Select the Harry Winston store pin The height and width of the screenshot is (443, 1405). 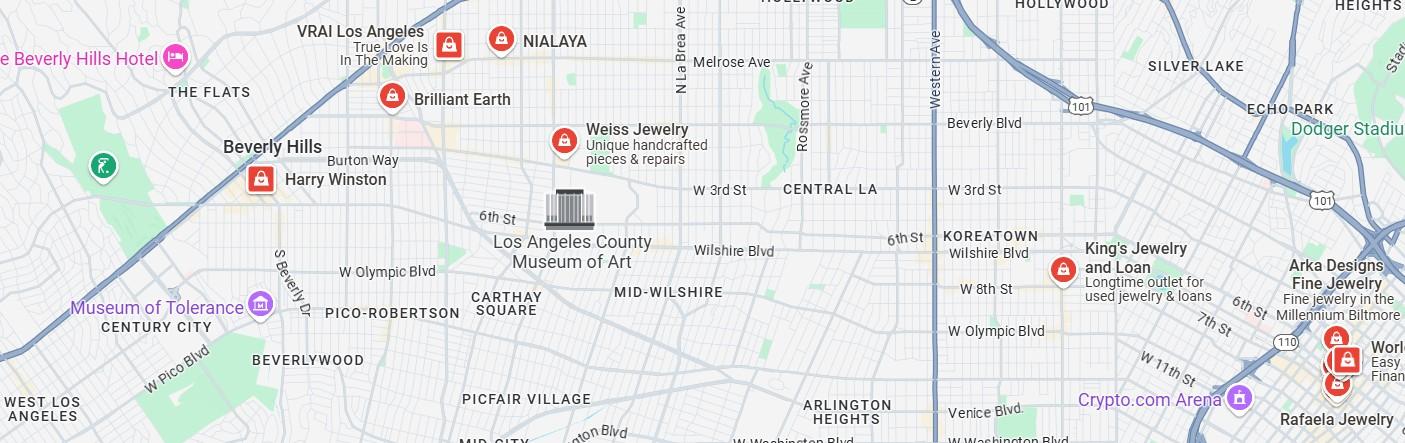point(261,180)
